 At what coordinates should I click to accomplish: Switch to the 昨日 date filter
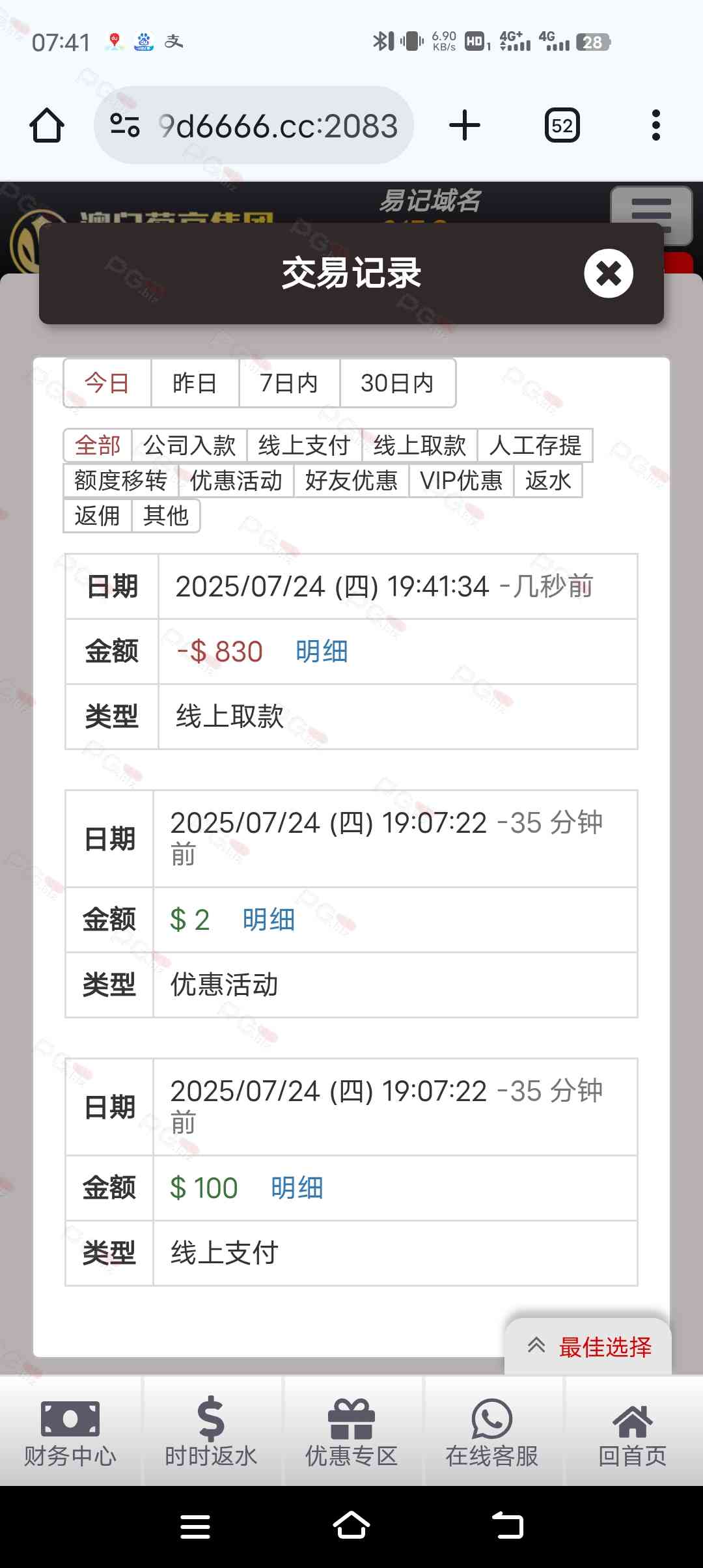tap(195, 383)
